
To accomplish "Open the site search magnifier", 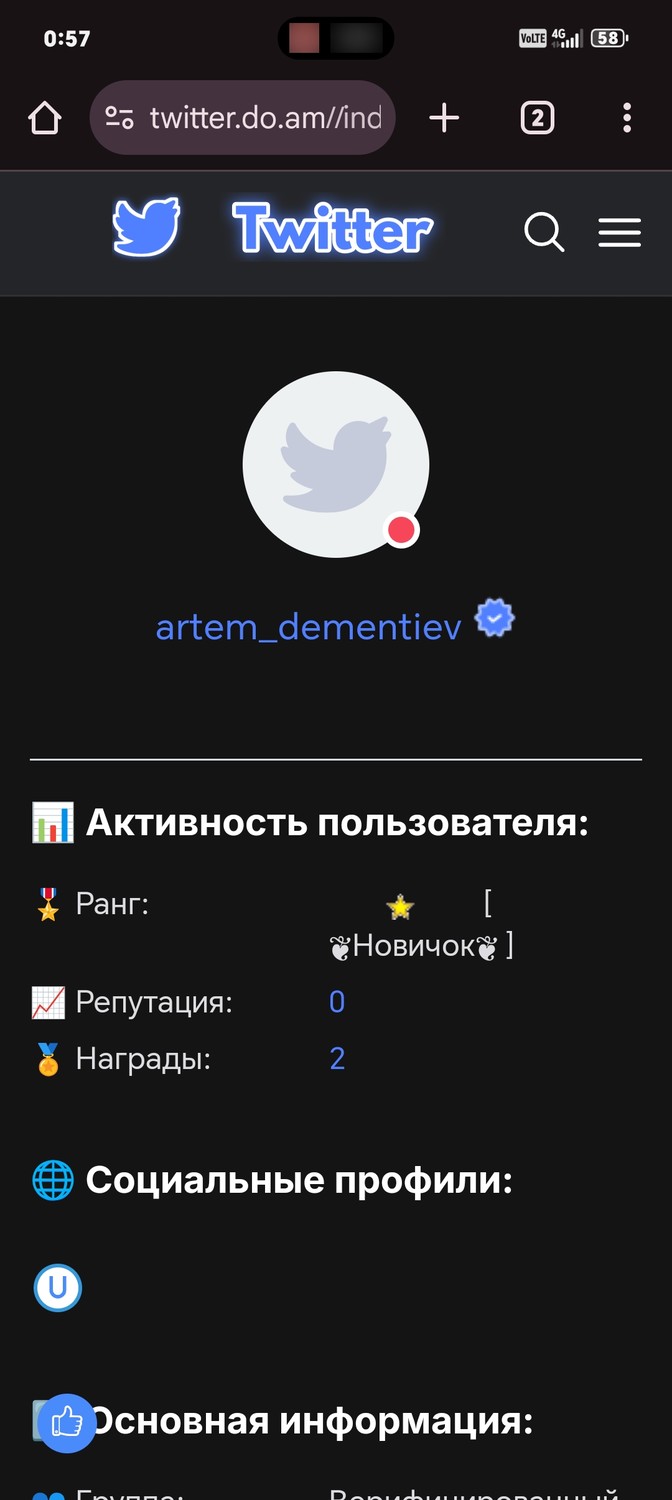I will click(545, 233).
